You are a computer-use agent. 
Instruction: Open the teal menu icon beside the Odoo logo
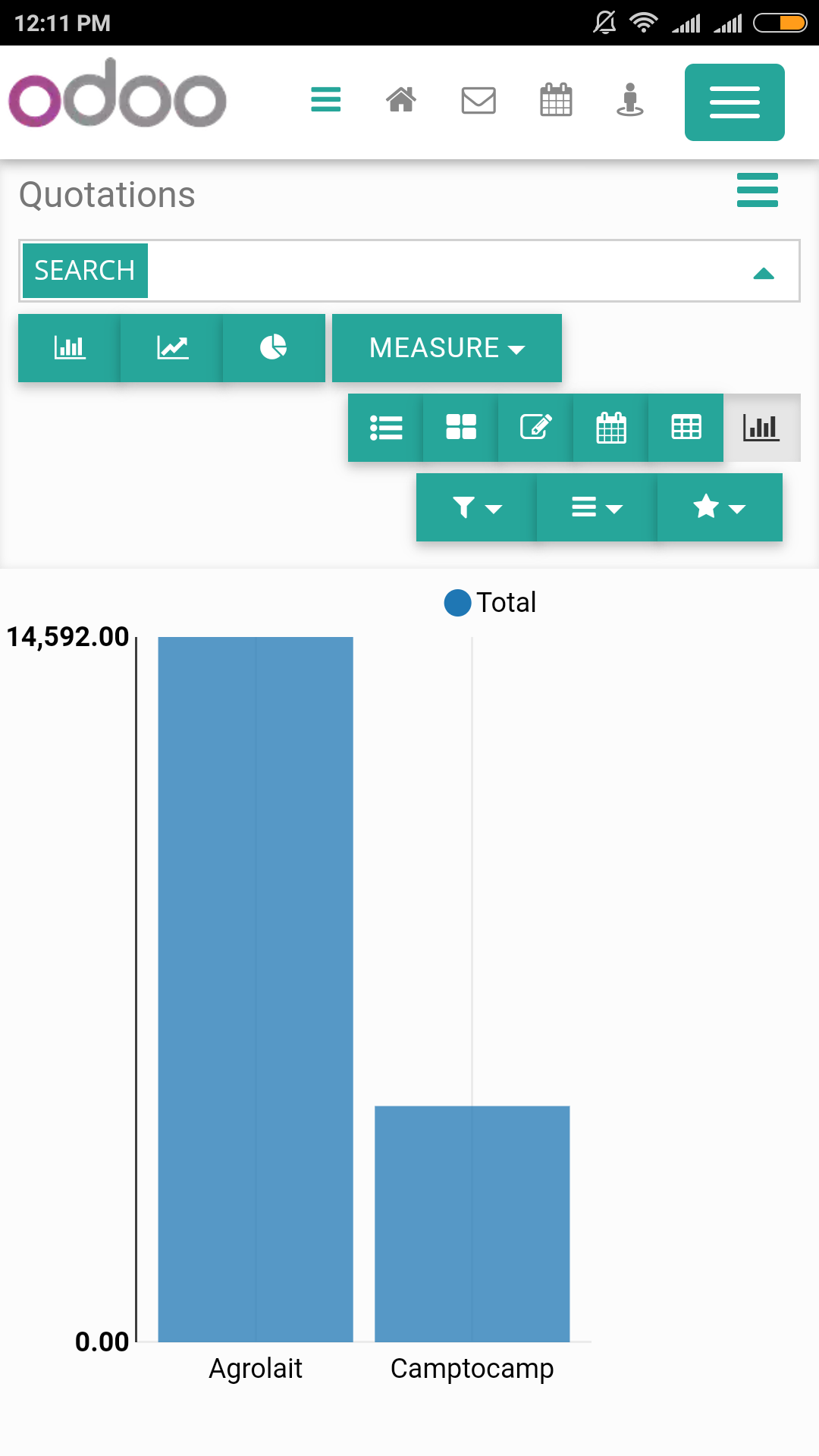(326, 99)
